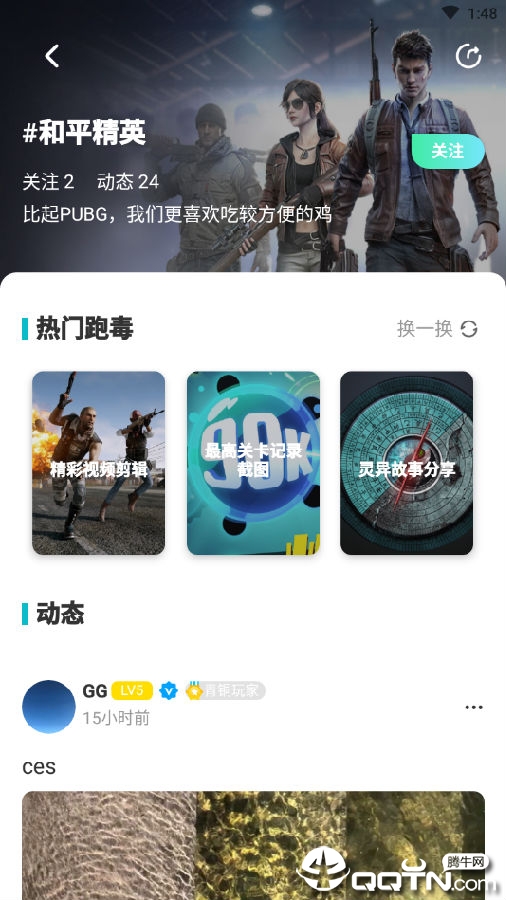Go back using the top-left arrow
The width and height of the screenshot is (506, 900).
coord(52,56)
